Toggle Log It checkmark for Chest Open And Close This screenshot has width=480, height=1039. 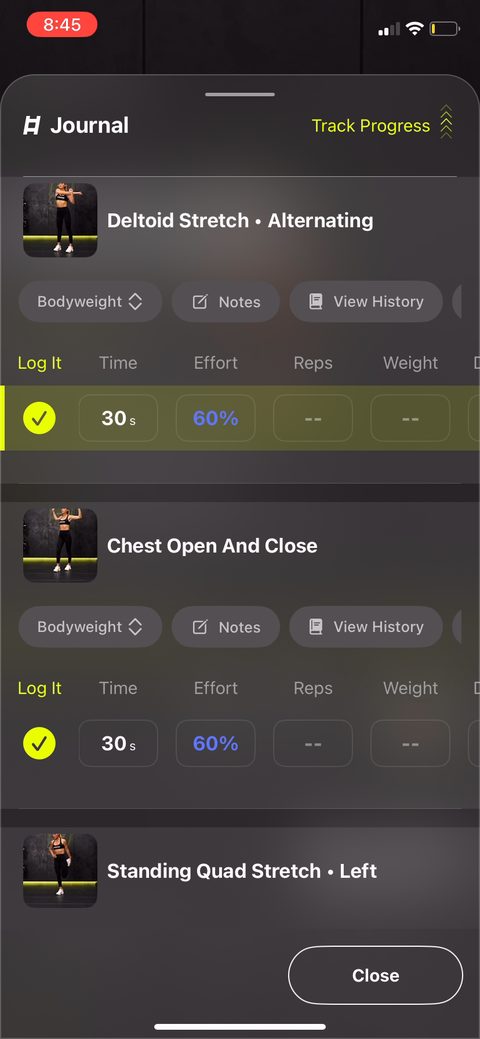point(39,743)
